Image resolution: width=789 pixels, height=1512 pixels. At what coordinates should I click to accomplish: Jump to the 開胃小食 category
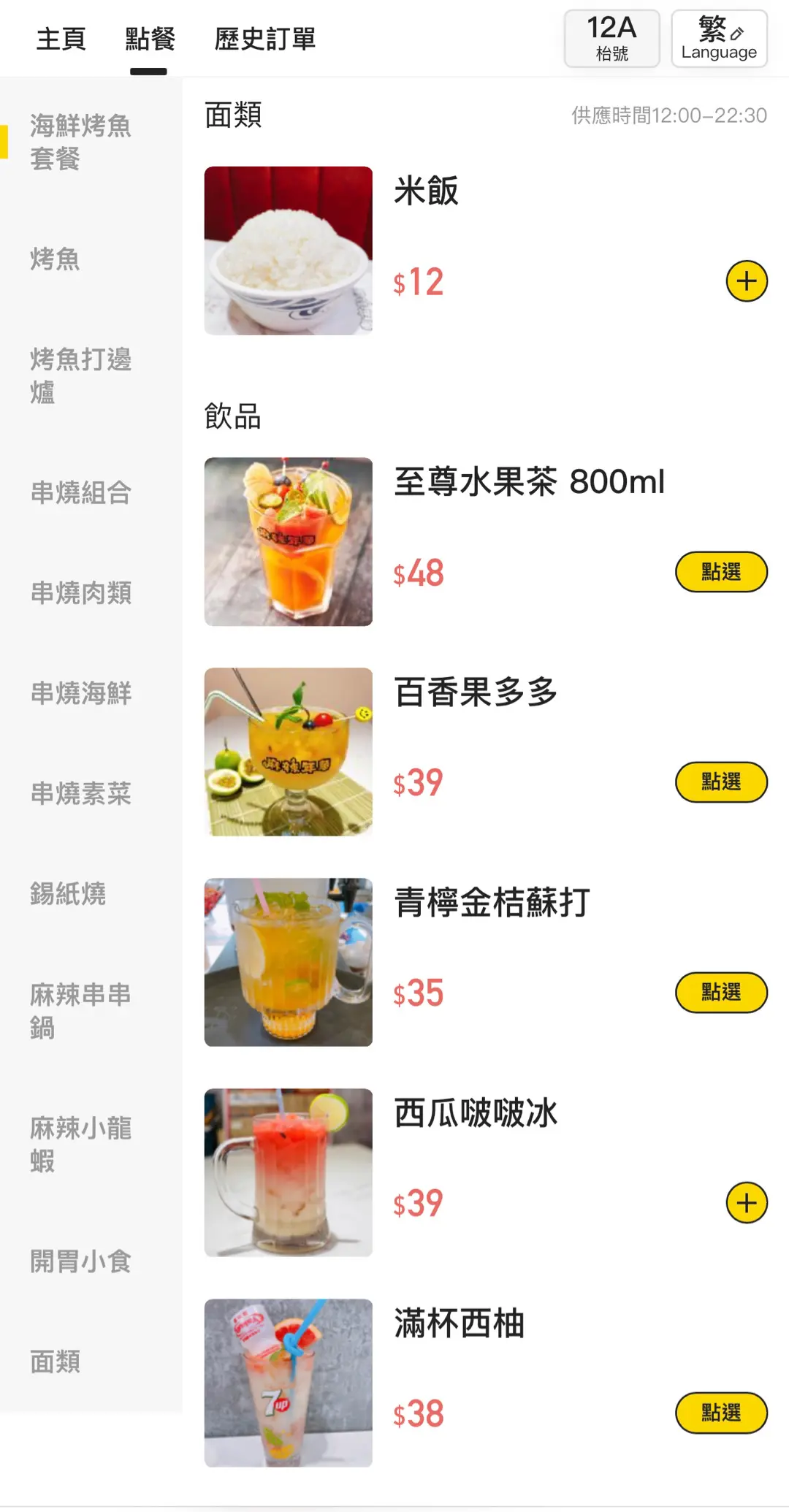80,1261
